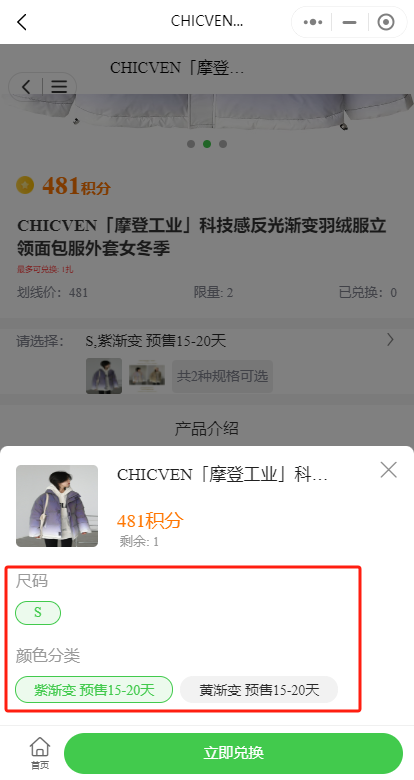Select size S chip
414x780 pixels.
point(38,613)
